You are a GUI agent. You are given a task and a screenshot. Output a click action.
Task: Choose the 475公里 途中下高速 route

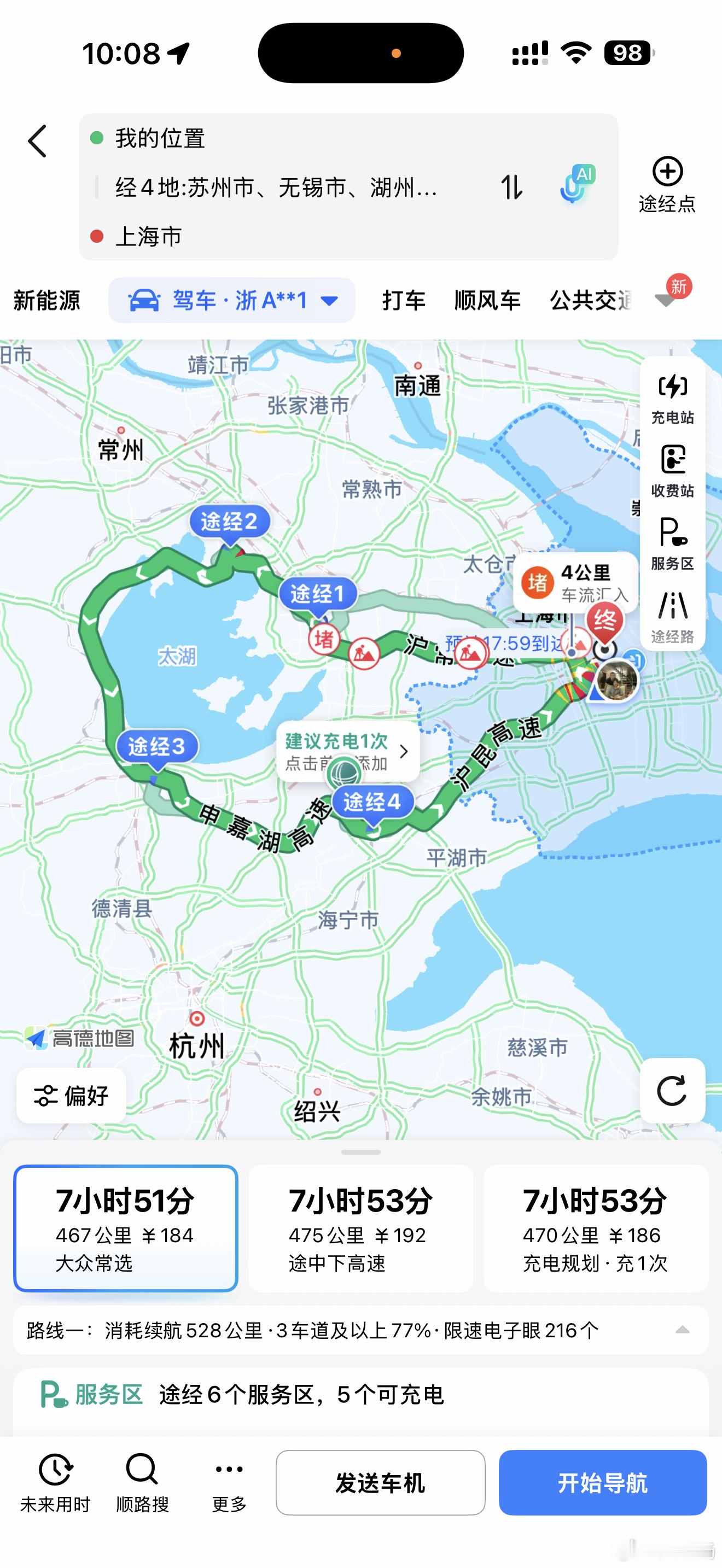[x=360, y=1228]
